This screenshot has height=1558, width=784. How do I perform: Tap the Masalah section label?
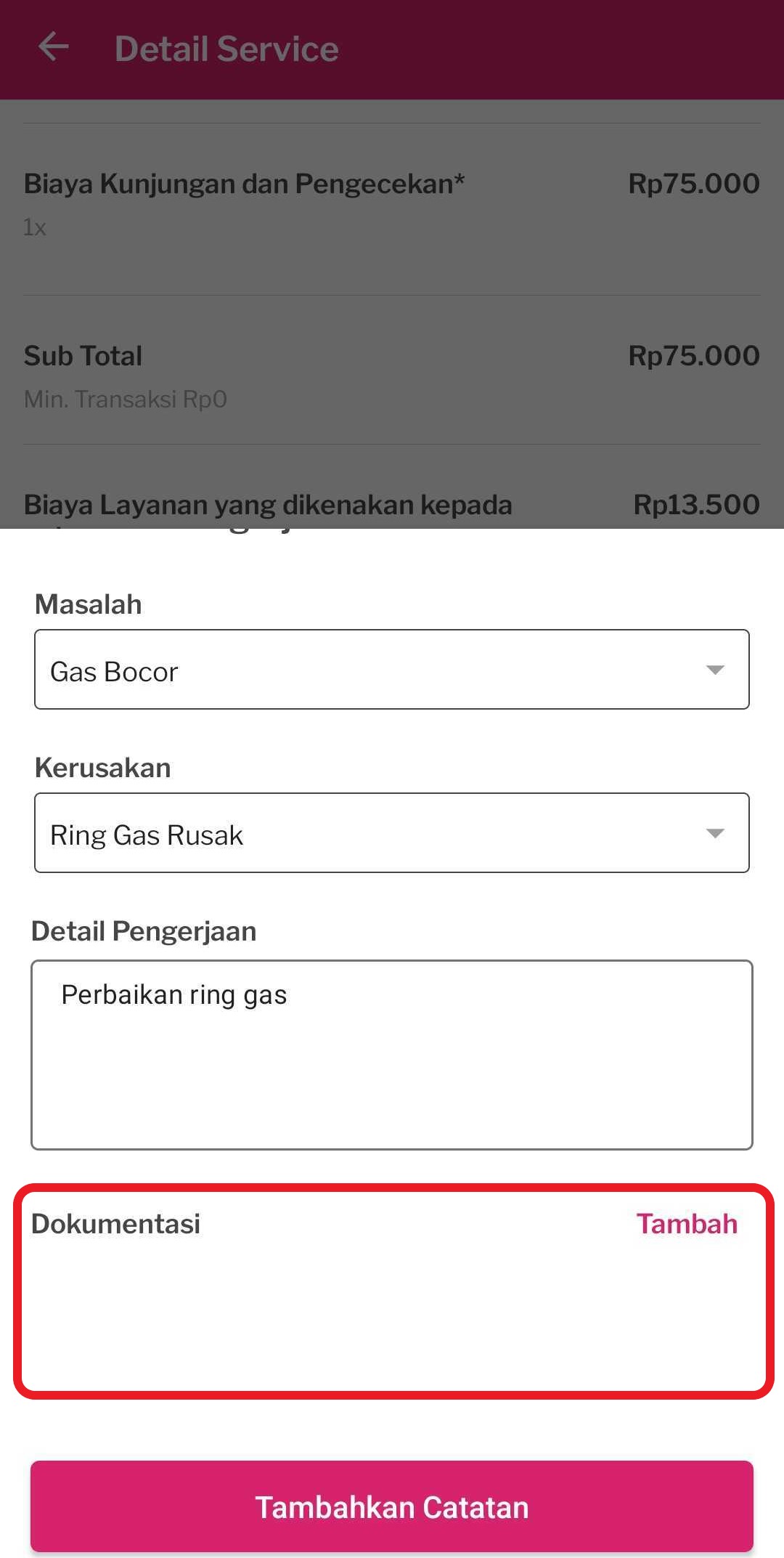click(x=87, y=604)
